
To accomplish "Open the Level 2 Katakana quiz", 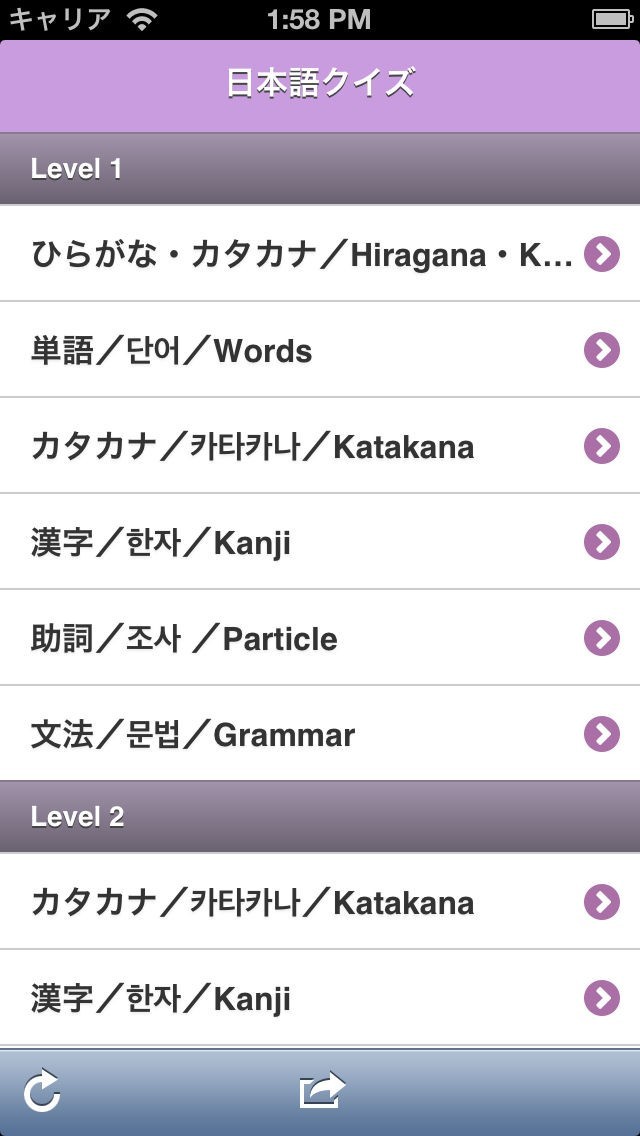I will [320, 903].
